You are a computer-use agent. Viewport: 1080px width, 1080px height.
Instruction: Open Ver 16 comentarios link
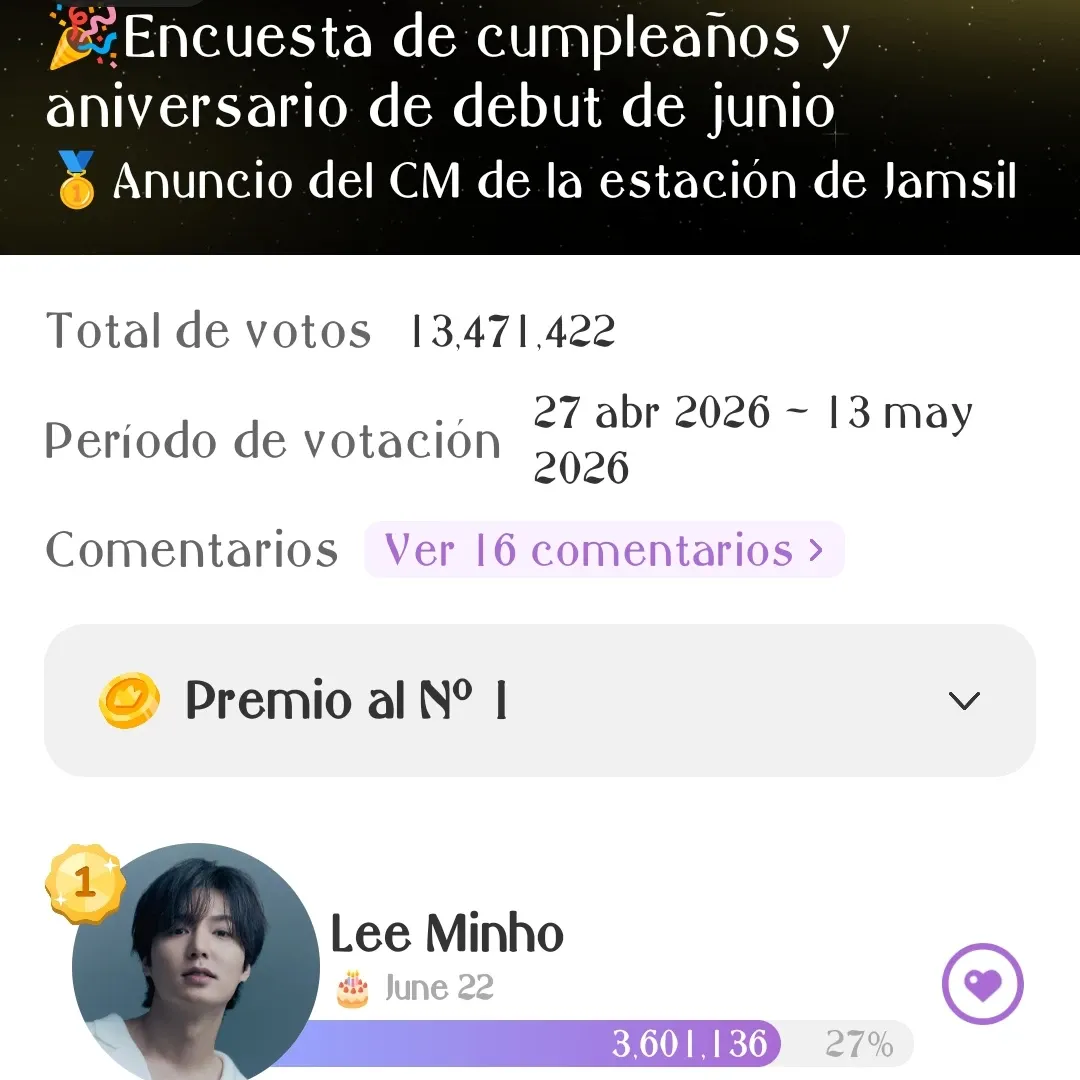pyautogui.click(x=604, y=550)
